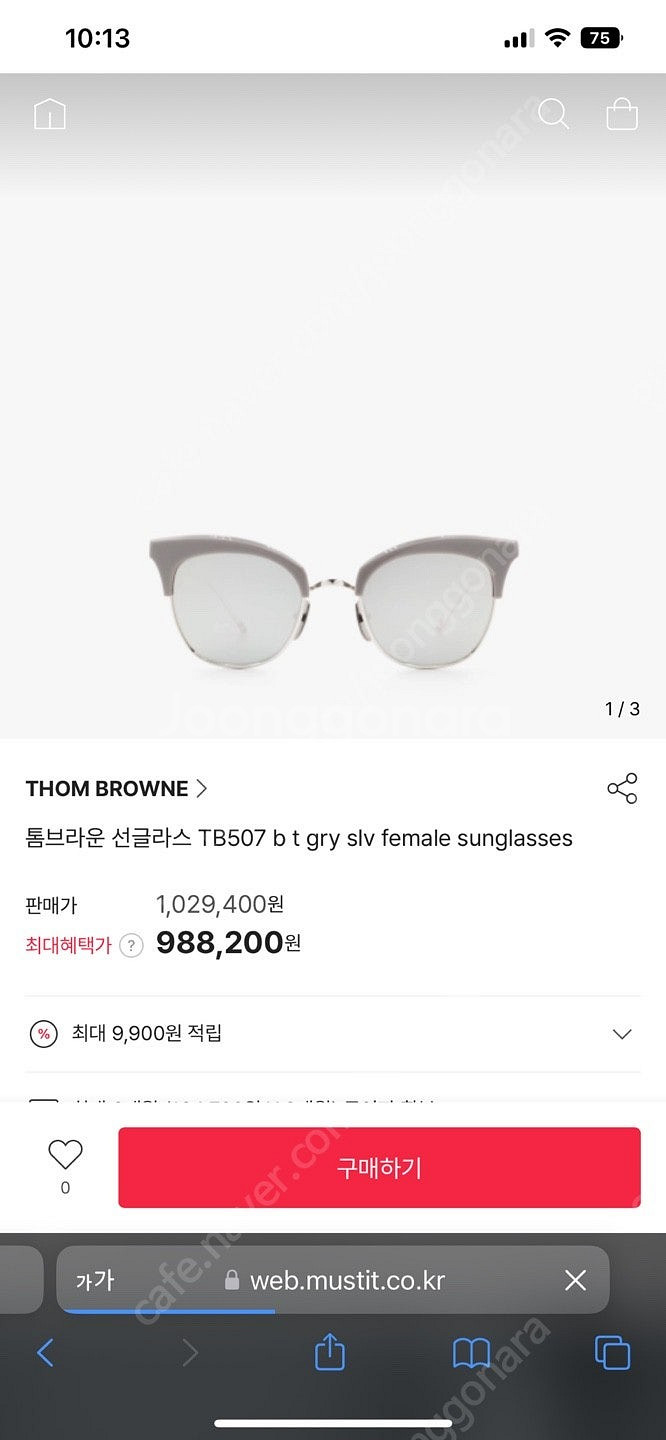Screen dimensions: 666x1440
Task: Go to the store home icon
Action: point(50,114)
